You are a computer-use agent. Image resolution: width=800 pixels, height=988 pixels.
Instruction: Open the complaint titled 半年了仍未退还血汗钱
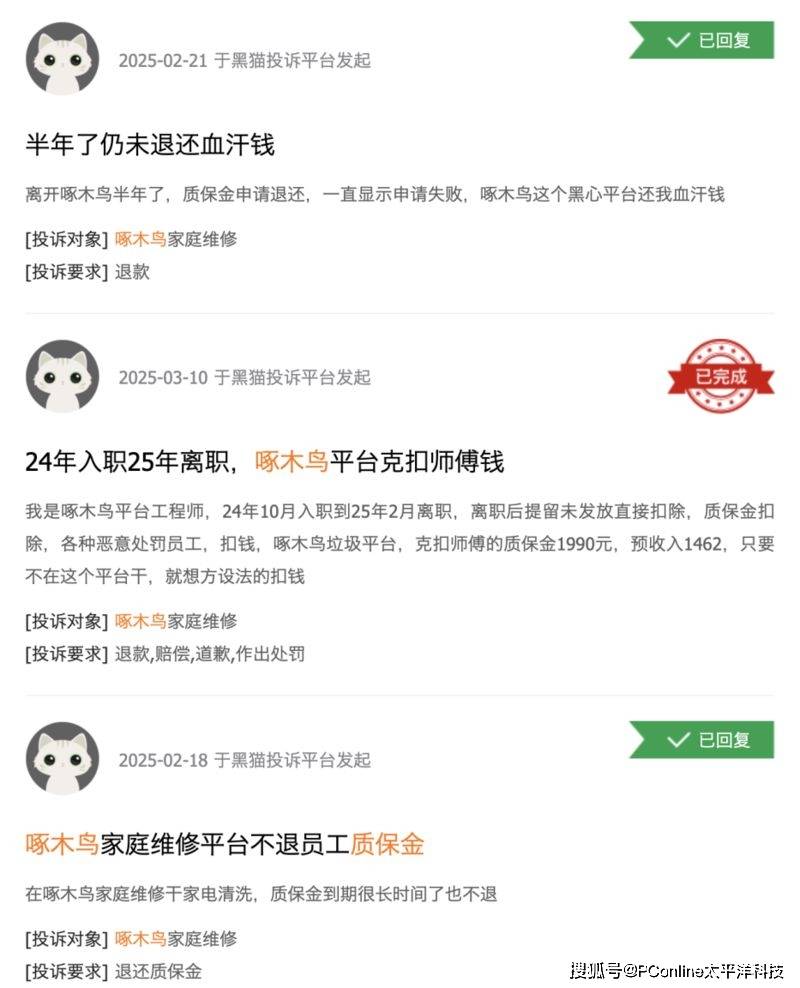[150, 145]
